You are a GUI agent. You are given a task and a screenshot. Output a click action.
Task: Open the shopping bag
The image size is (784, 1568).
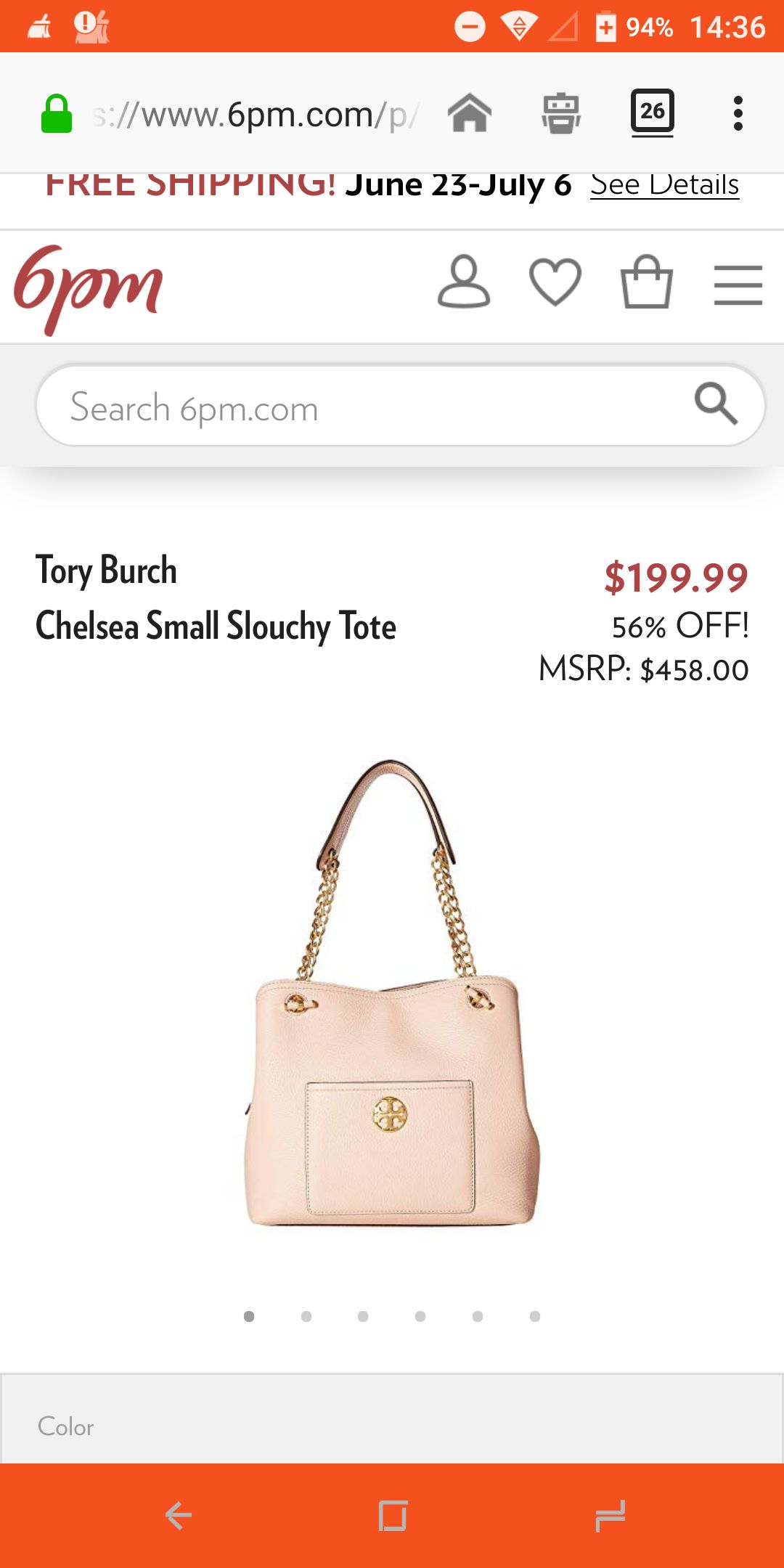tap(646, 282)
